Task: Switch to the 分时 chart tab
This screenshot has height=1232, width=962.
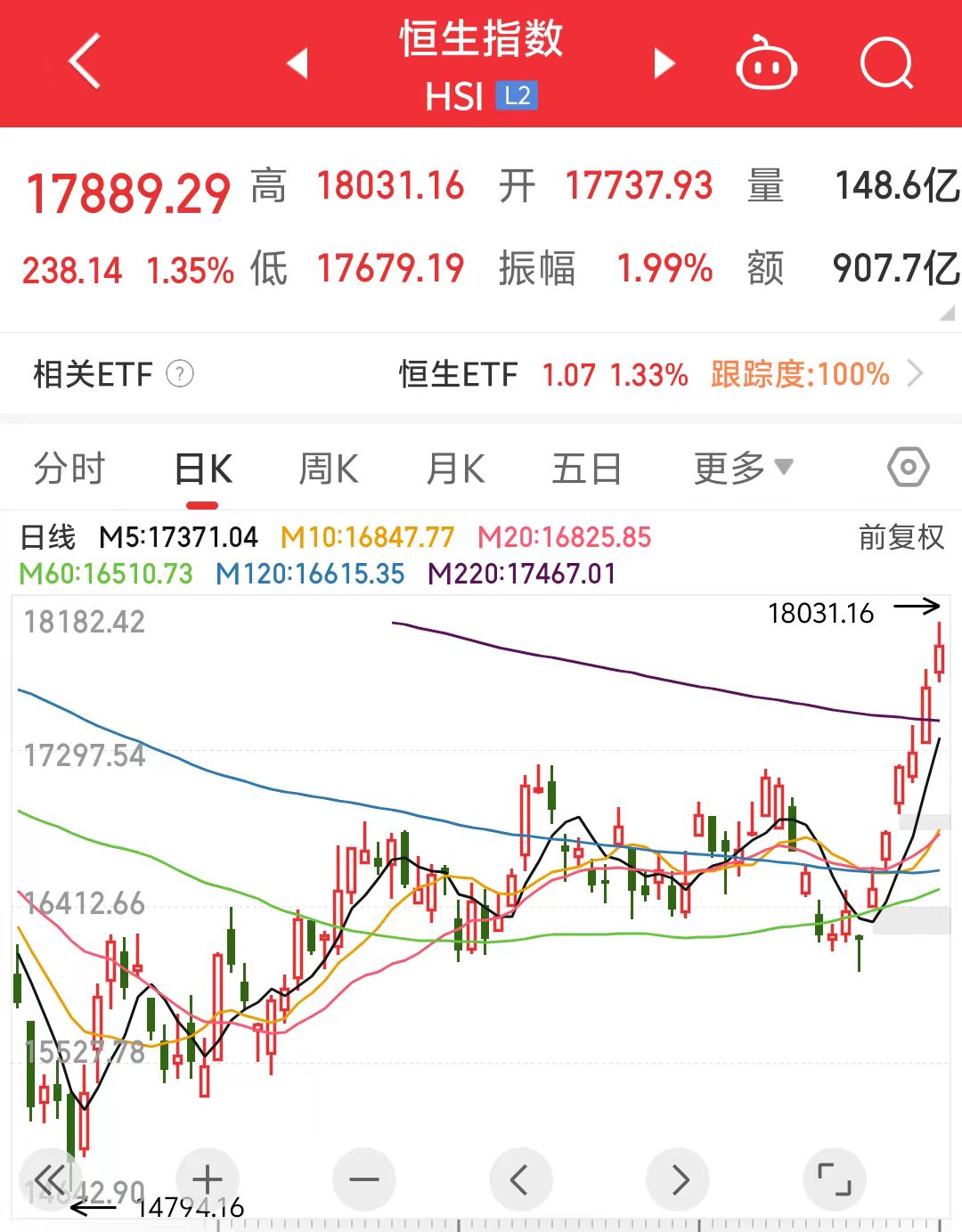Action: (69, 469)
